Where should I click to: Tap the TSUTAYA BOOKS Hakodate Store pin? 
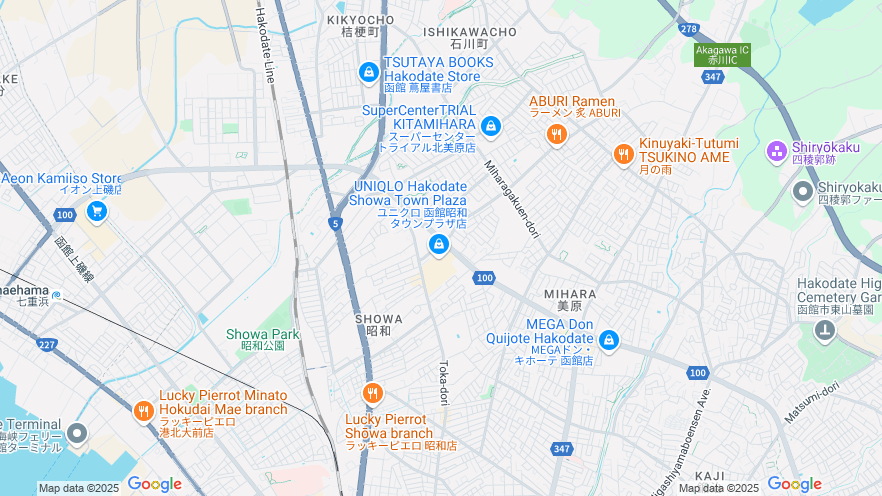click(369, 72)
